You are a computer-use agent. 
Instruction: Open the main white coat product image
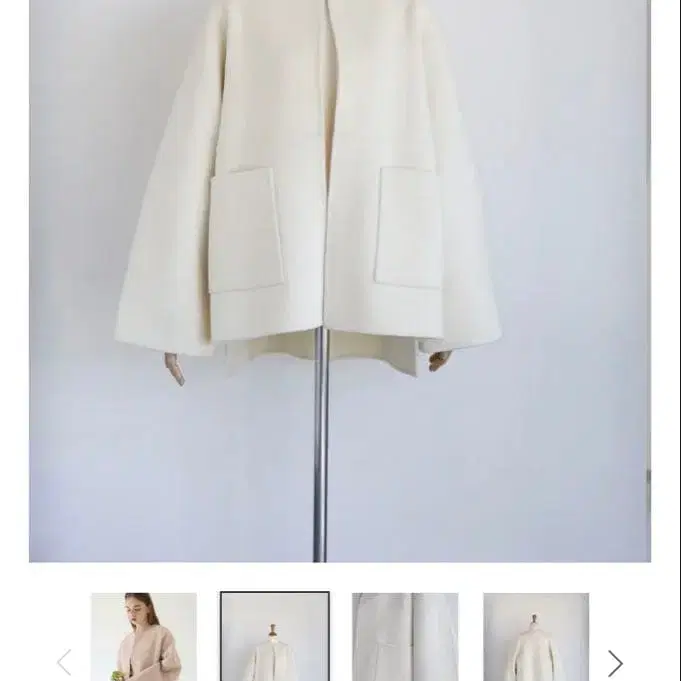(x=340, y=280)
